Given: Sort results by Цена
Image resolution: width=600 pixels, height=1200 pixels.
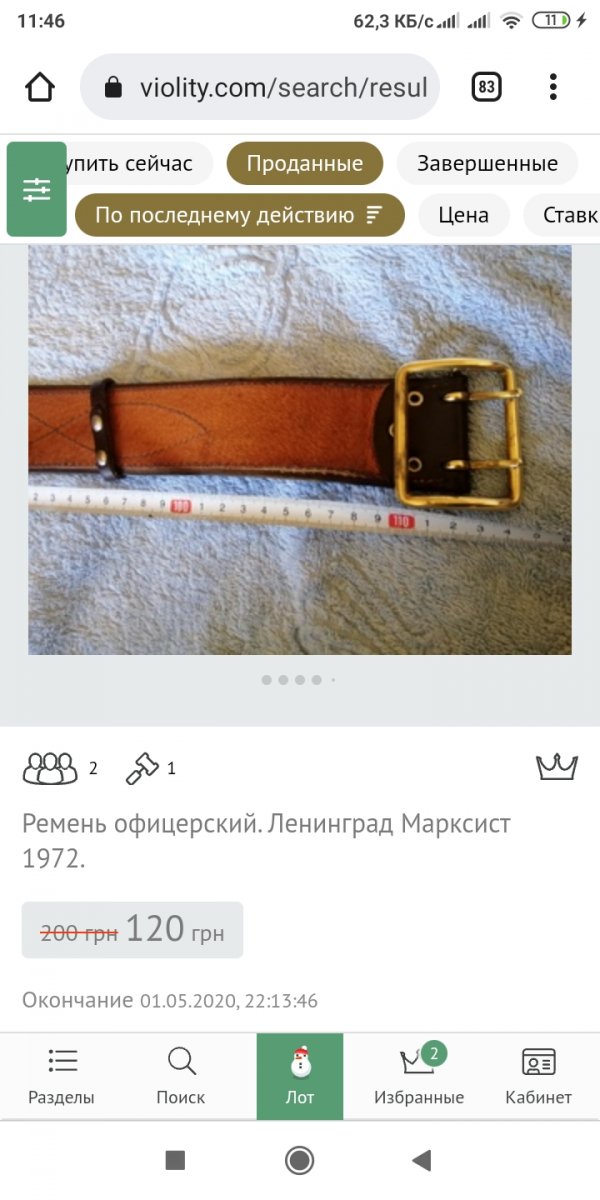Looking at the screenshot, I should pos(463,215).
